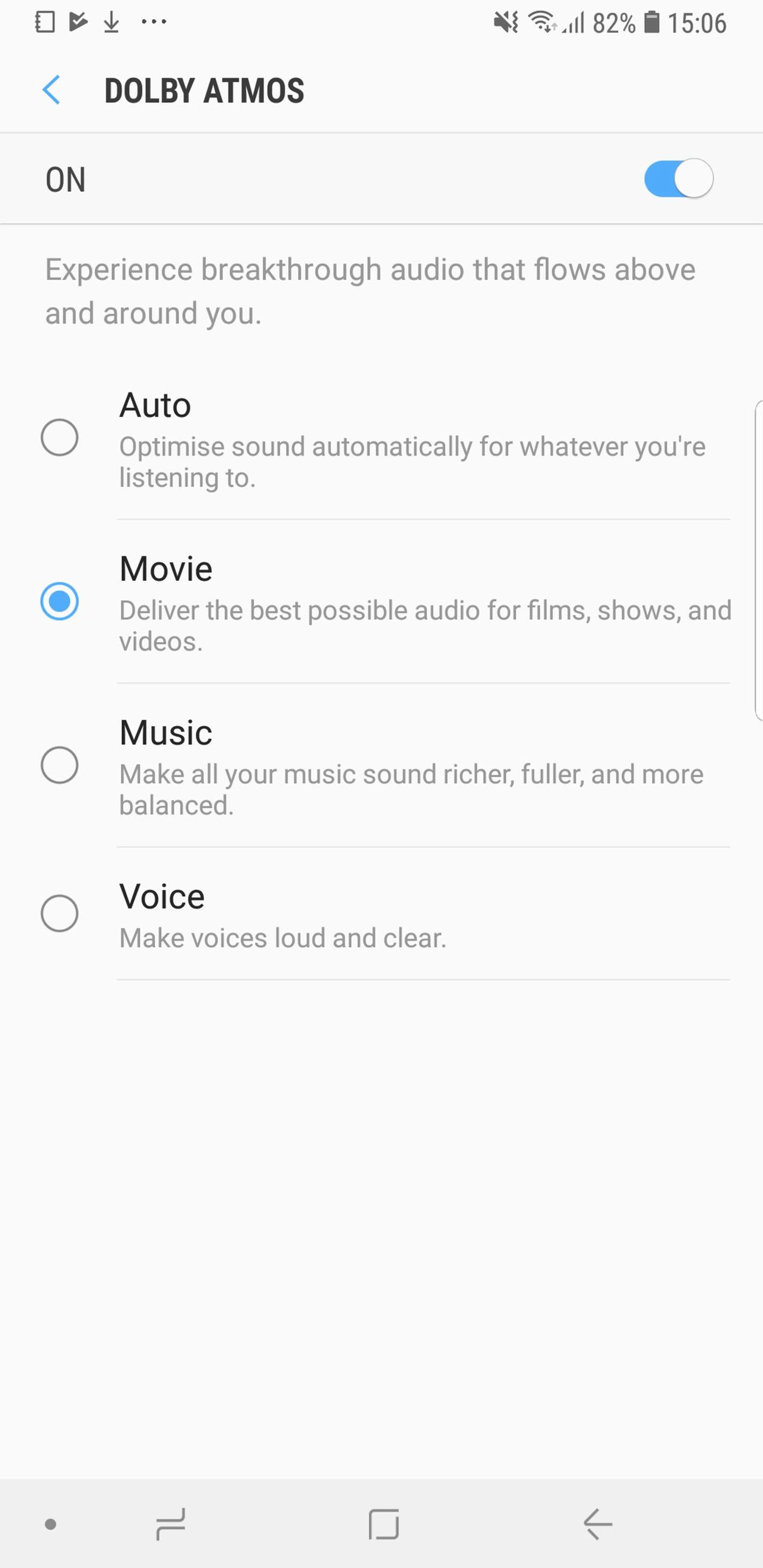Image resolution: width=763 pixels, height=1568 pixels.
Task: Turn off the Dolby Atmos switch
Action: click(678, 179)
